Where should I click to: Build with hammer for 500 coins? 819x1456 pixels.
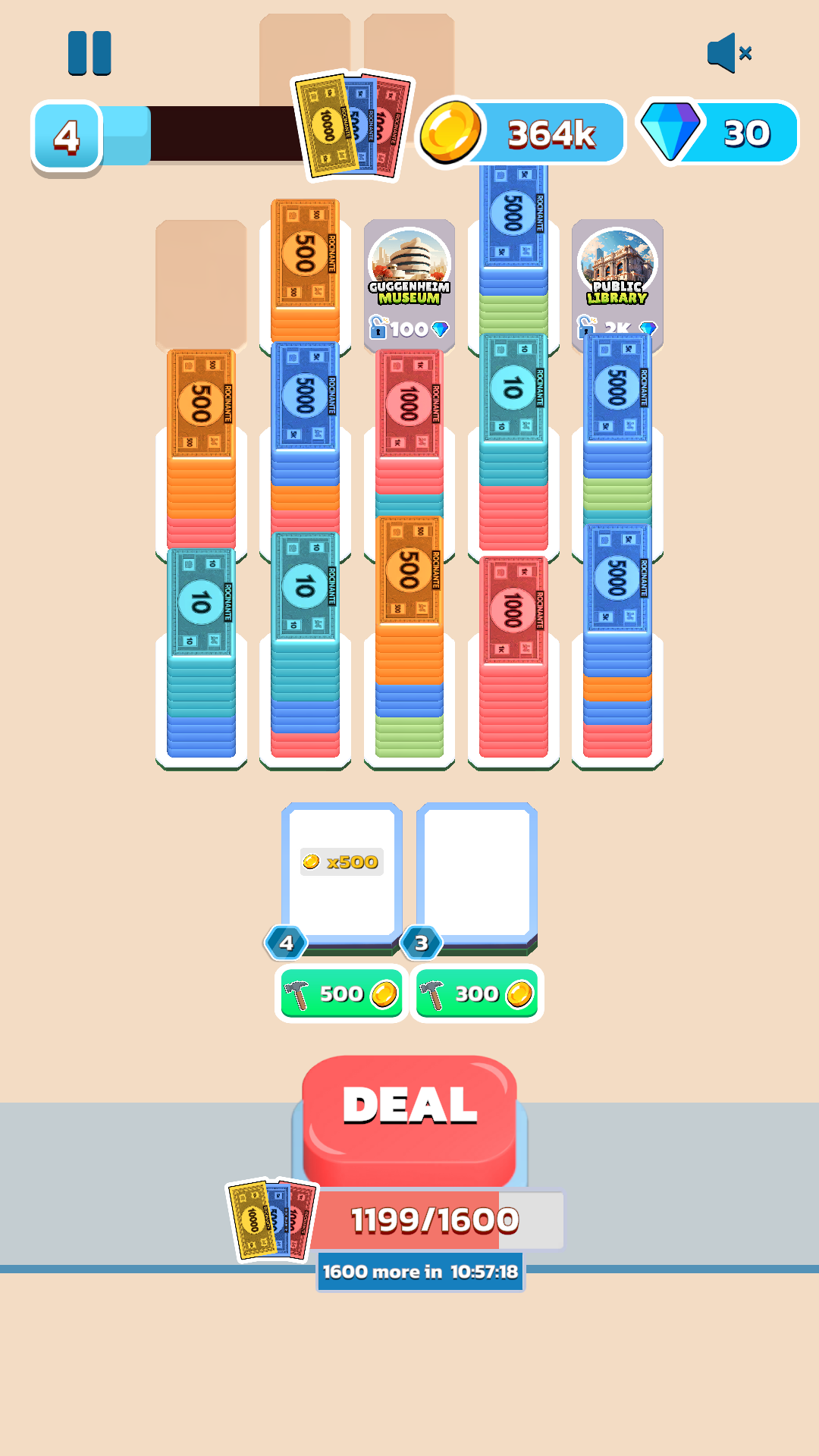click(341, 994)
